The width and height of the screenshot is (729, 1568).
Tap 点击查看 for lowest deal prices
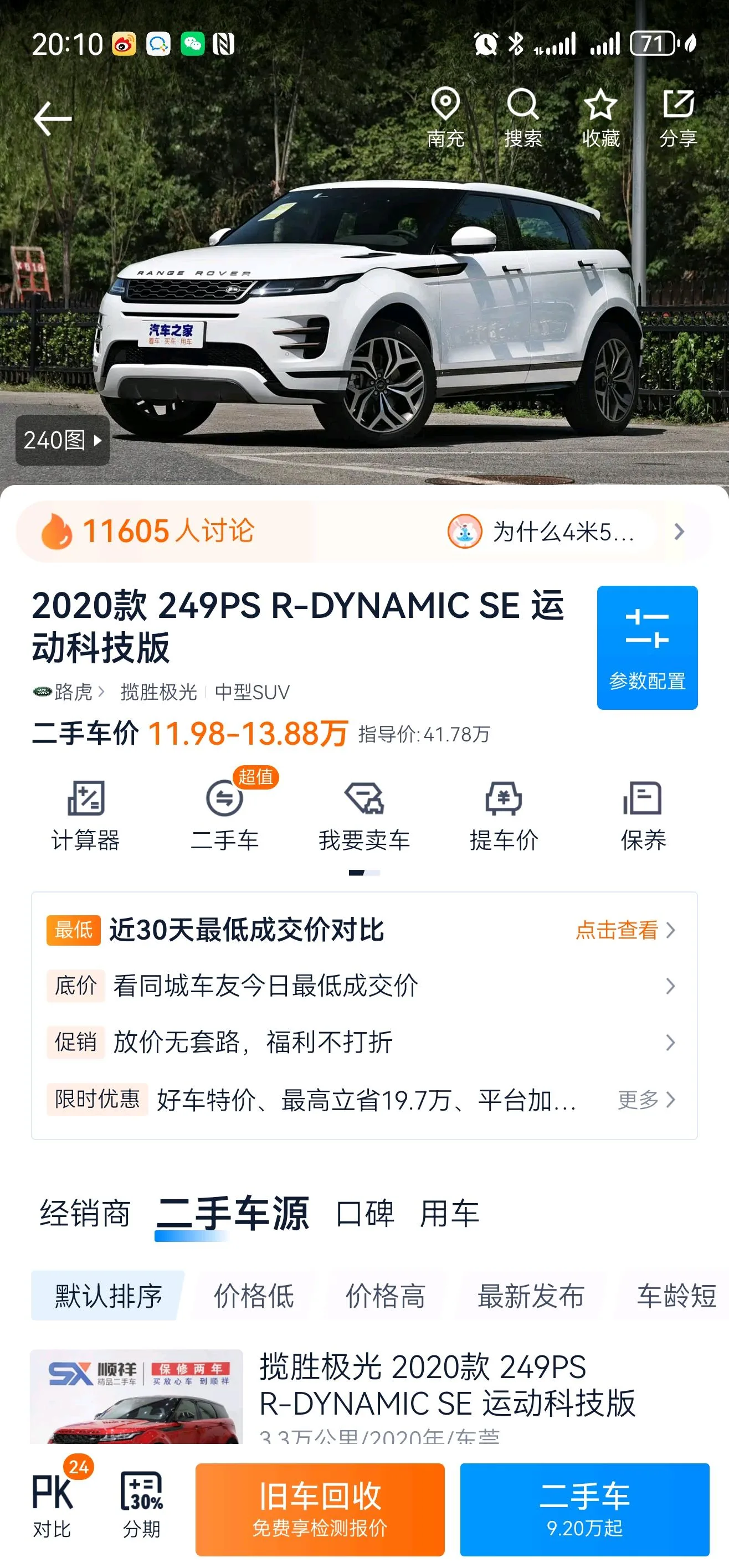click(625, 930)
